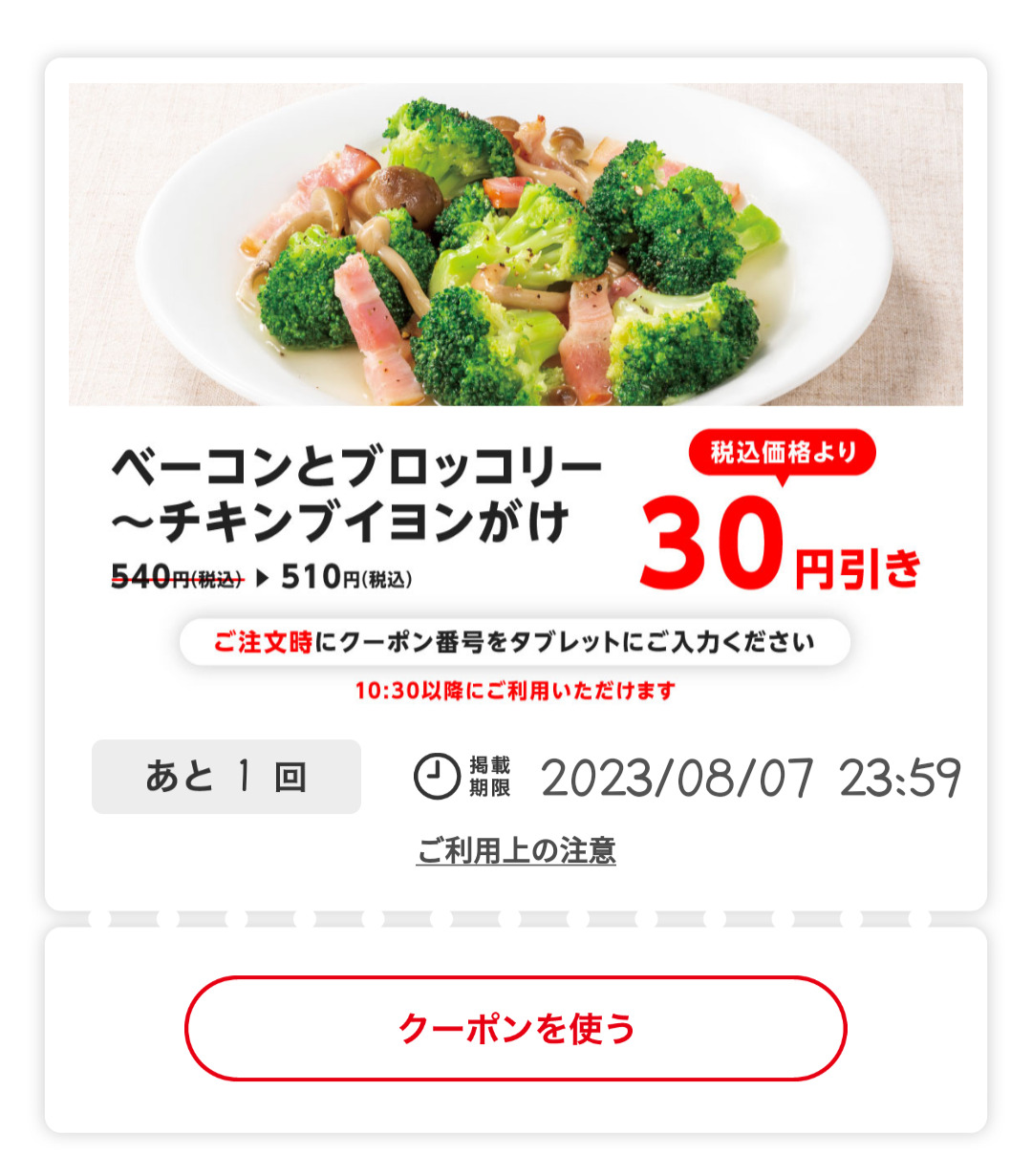The height and width of the screenshot is (1176, 1032).
Task: Tap the クーポンを使う button
Action: click(516, 1028)
